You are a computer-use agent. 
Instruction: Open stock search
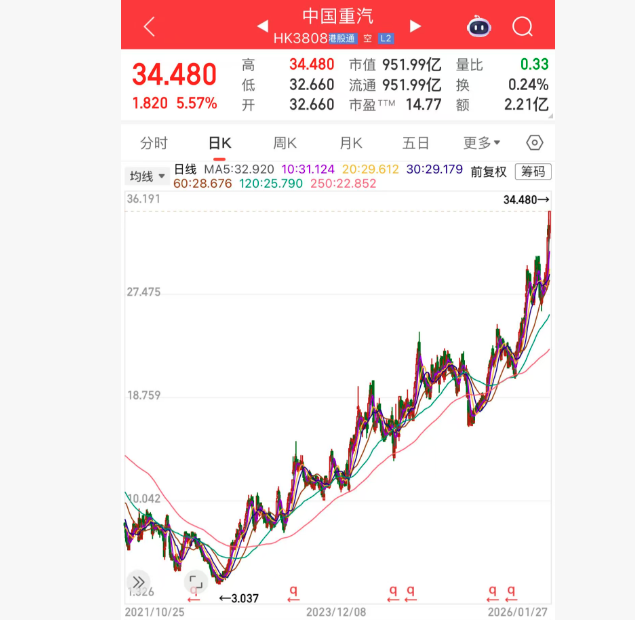tap(522, 27)
